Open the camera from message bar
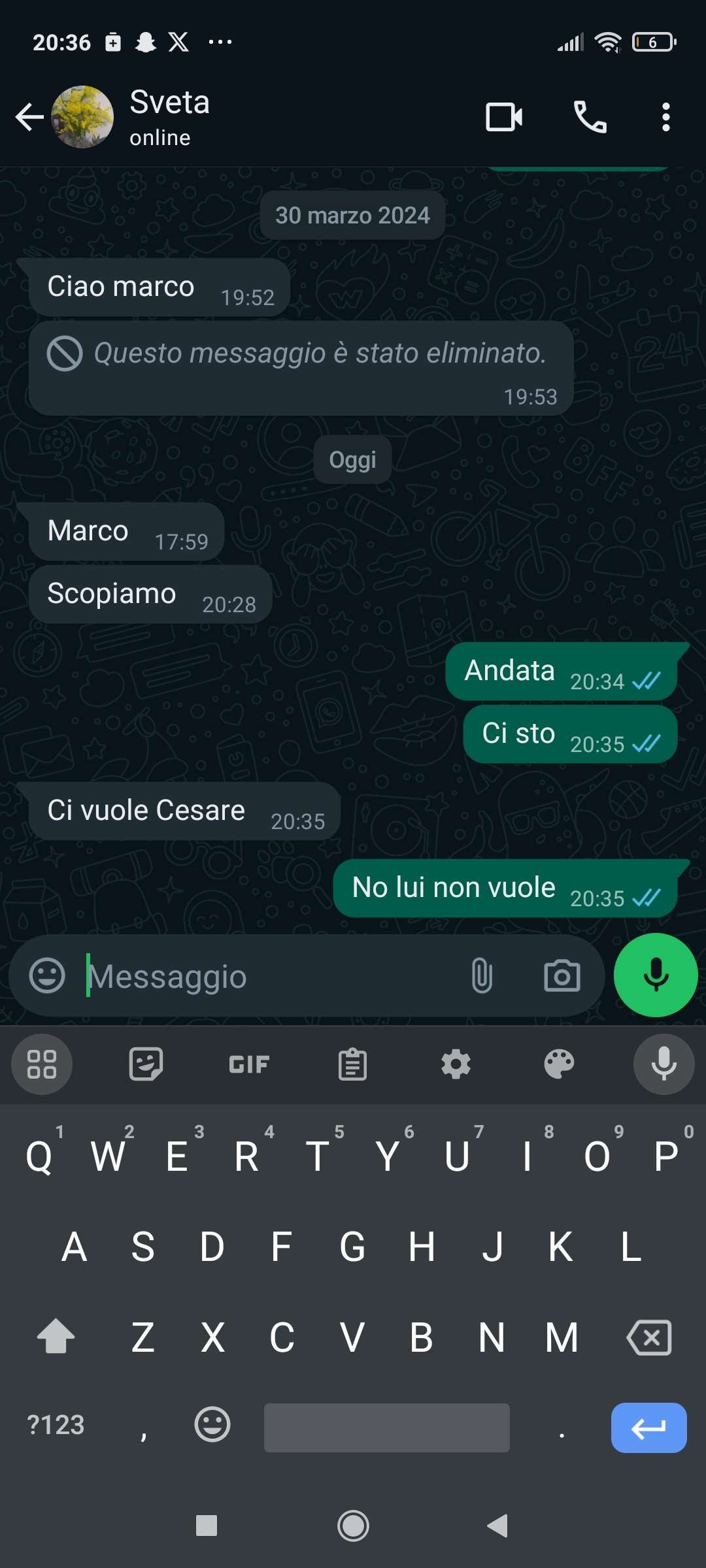This screenshot has width=706, height=1568. tap(562, 976)
